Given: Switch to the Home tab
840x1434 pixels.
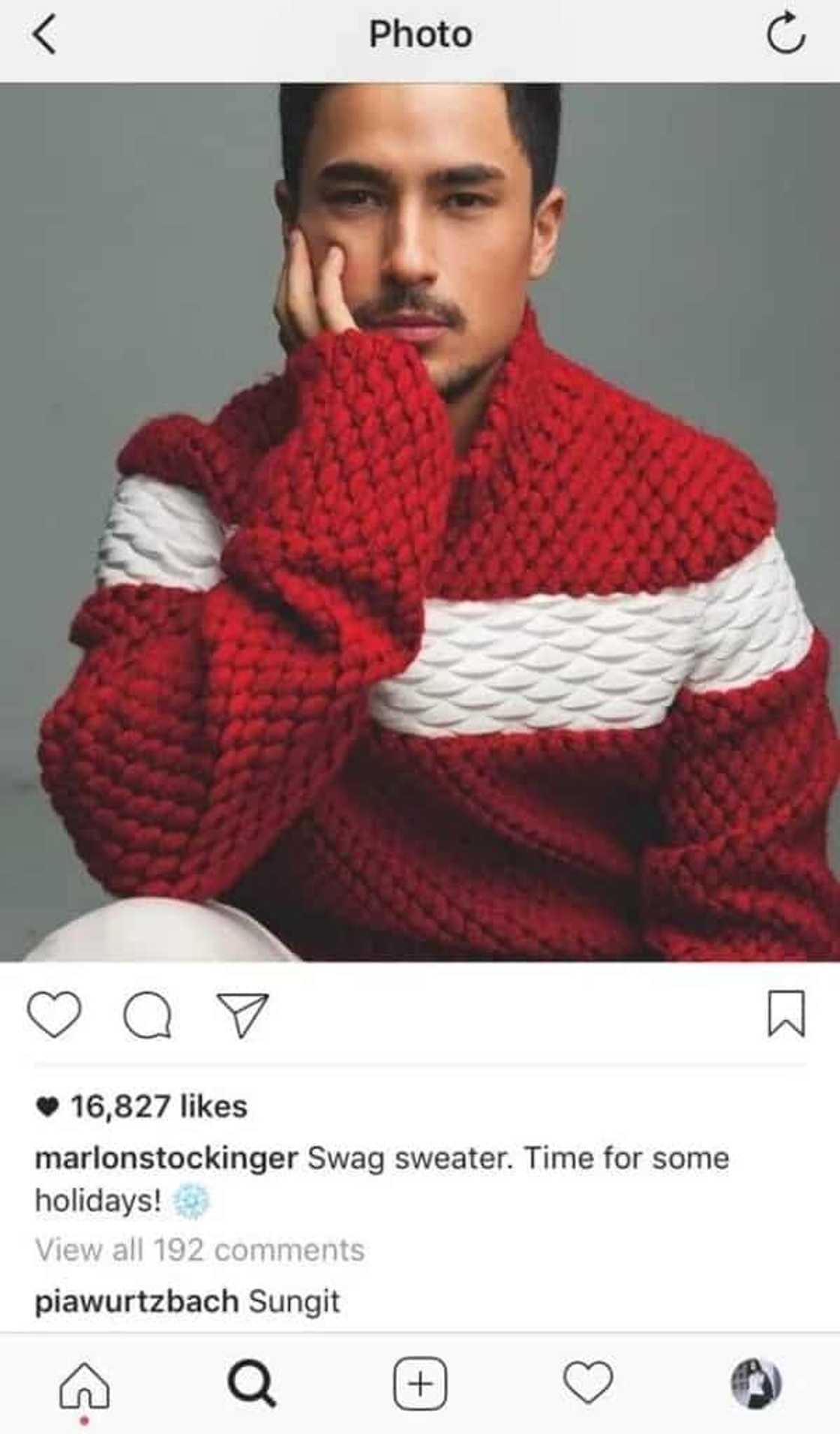Looking at the screenshot, I should [x=84, y=1384].
